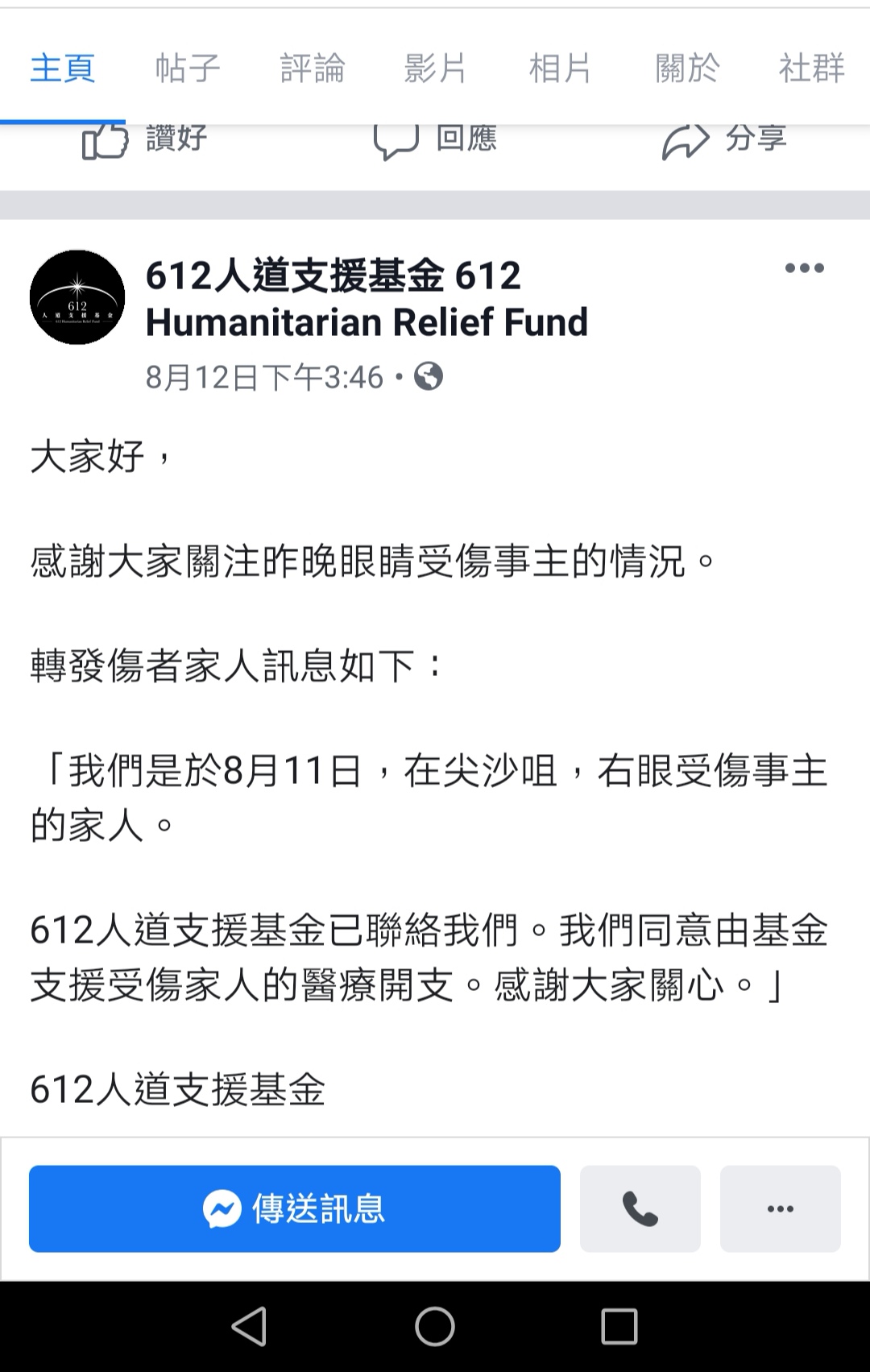This screenshot has height=1372, width=870.
Task: Call the page with the phone button
Action: click(x=640, y=1208)
